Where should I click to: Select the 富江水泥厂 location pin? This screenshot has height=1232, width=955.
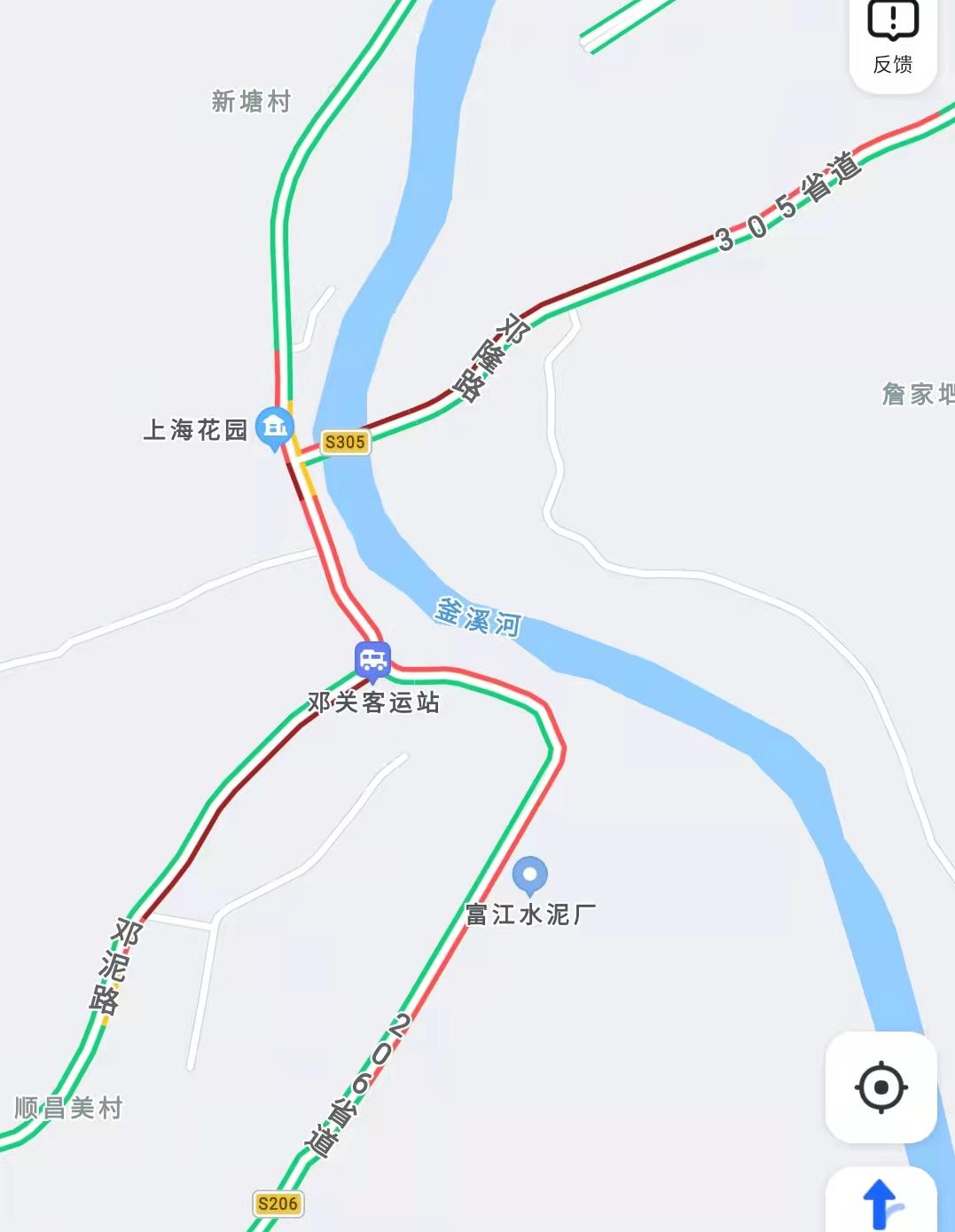530,875
